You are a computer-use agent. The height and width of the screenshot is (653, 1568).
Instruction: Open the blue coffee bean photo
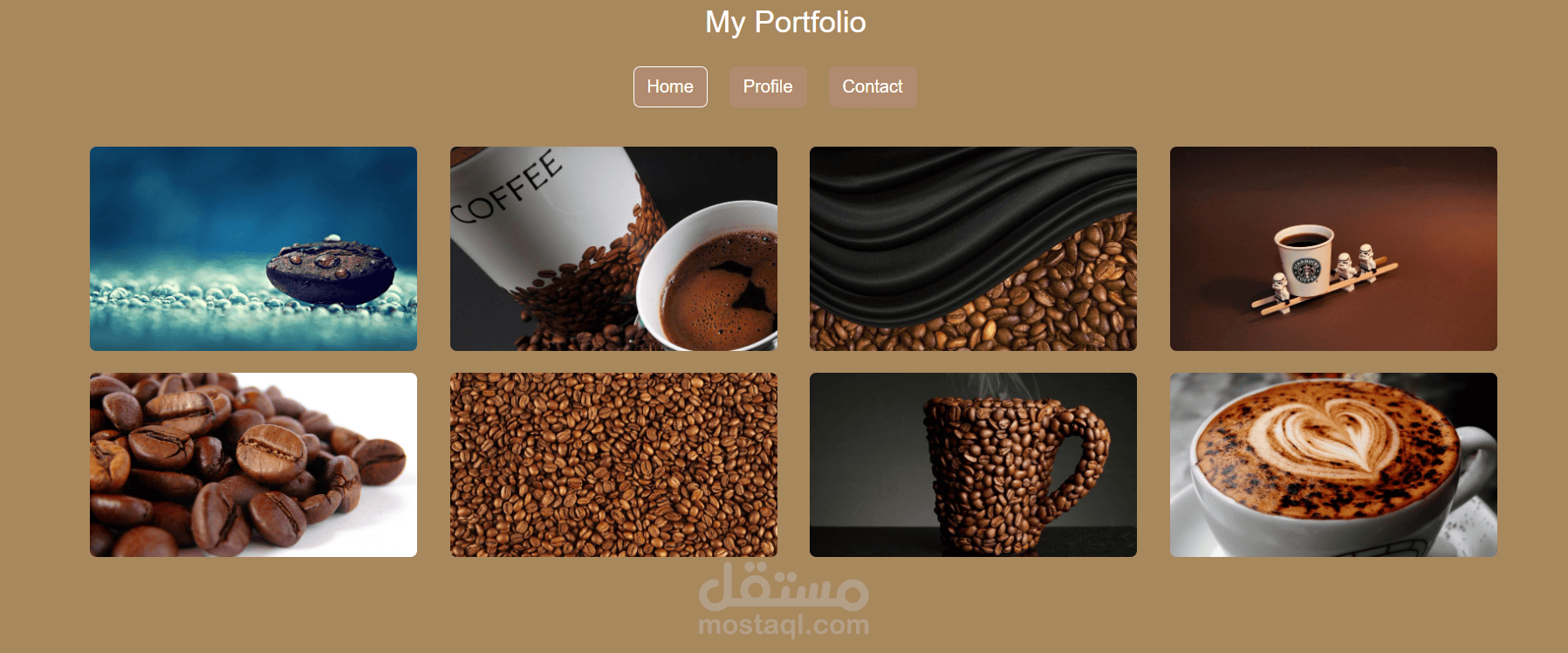pos(253,249)
